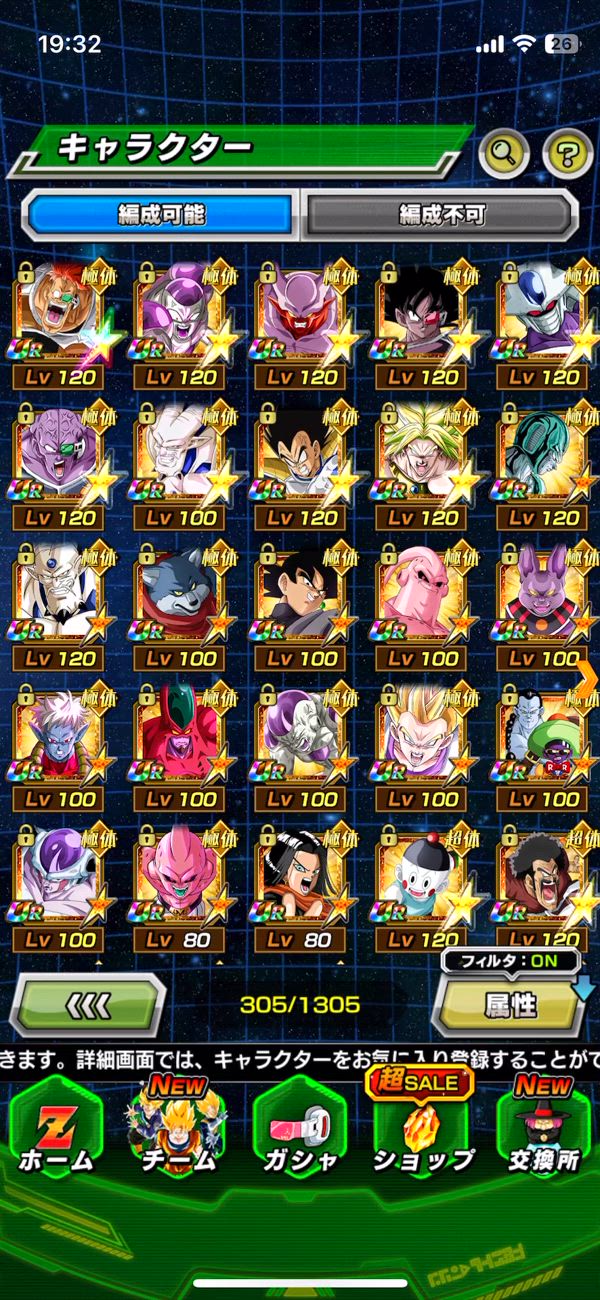Image resolution: width=600 pixels, height=1300 pixels.
Task: Go to the ホーム tab
Action: point(58,1131)
